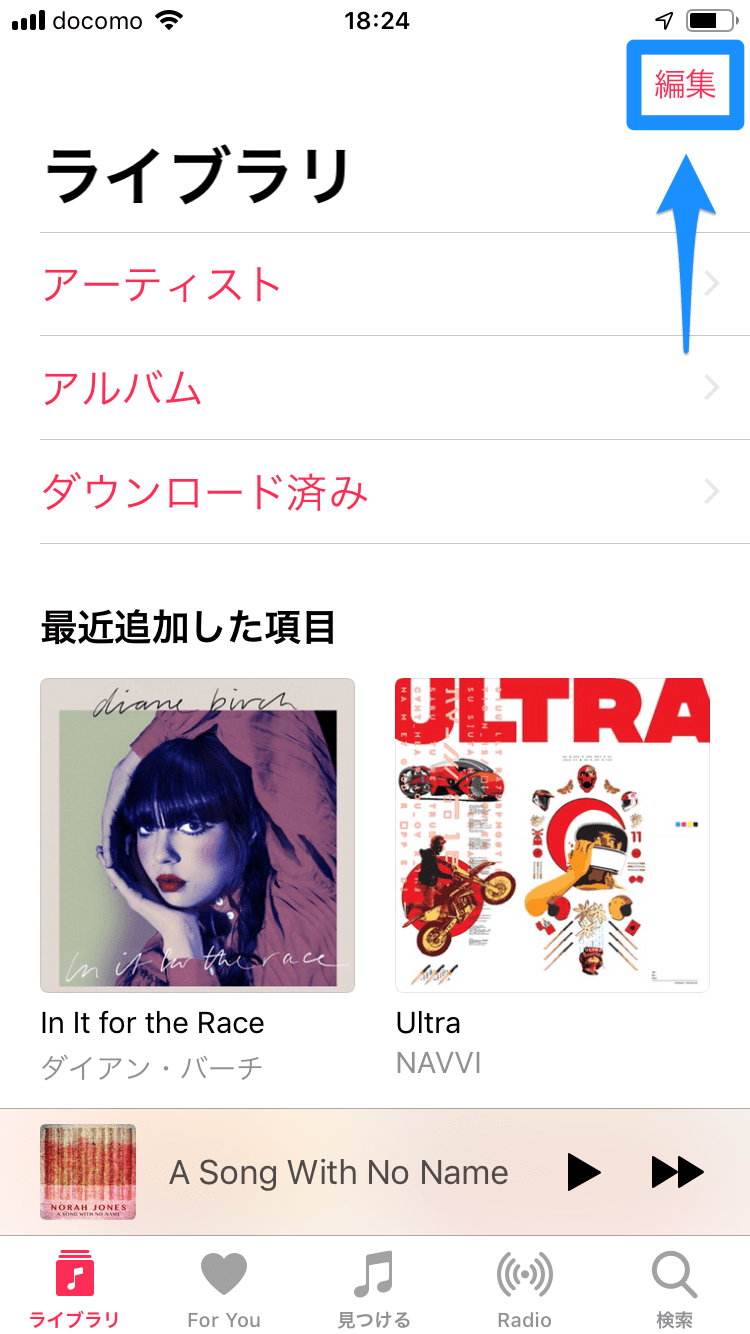Screen dimensions: 750x1334
Task: Expand the アルバム row chevron
Action: point(711,387)
